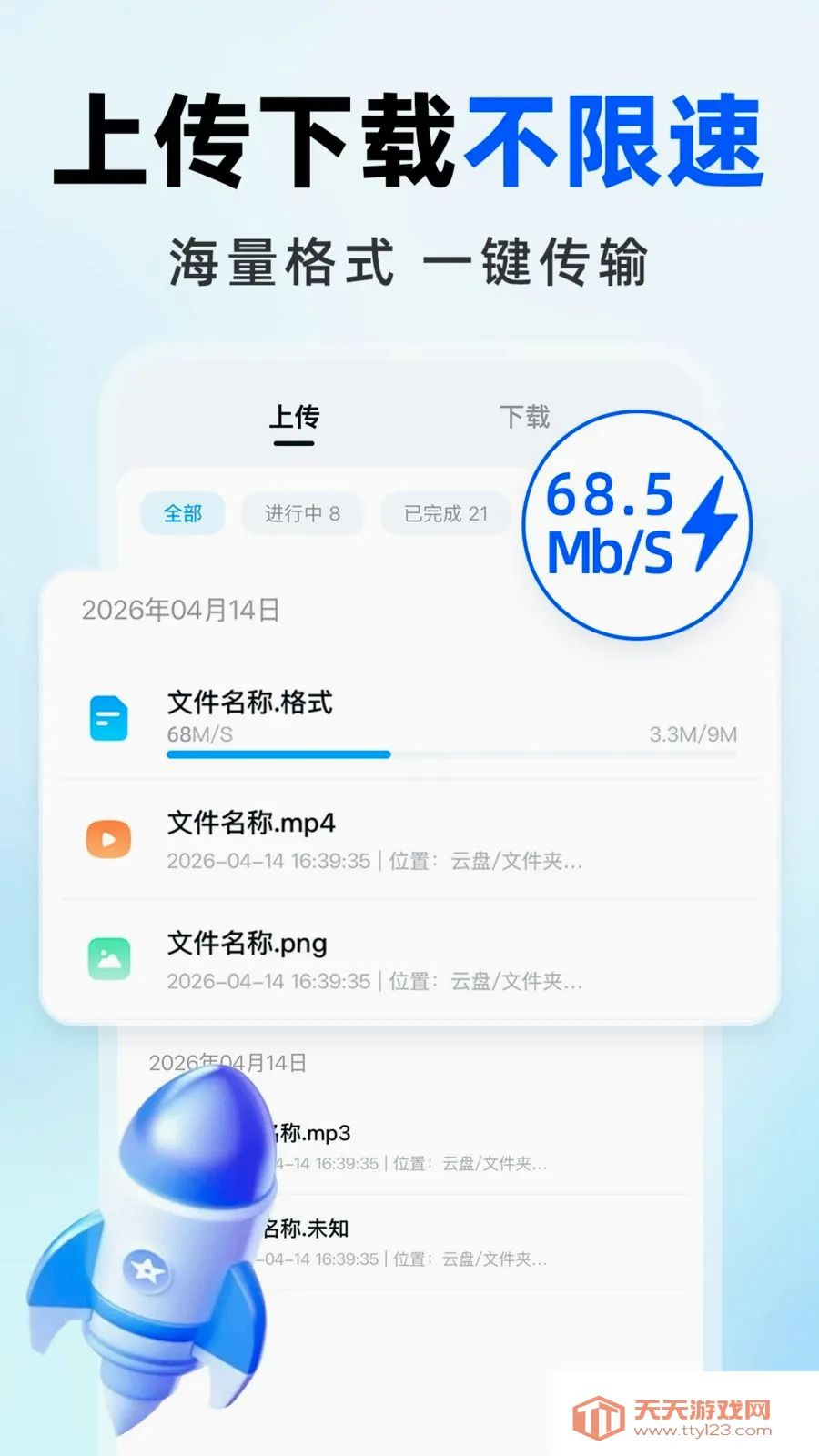The image size is (819, 1456).
Task: Switch to the 下载 tab
Action: [526, 417]
